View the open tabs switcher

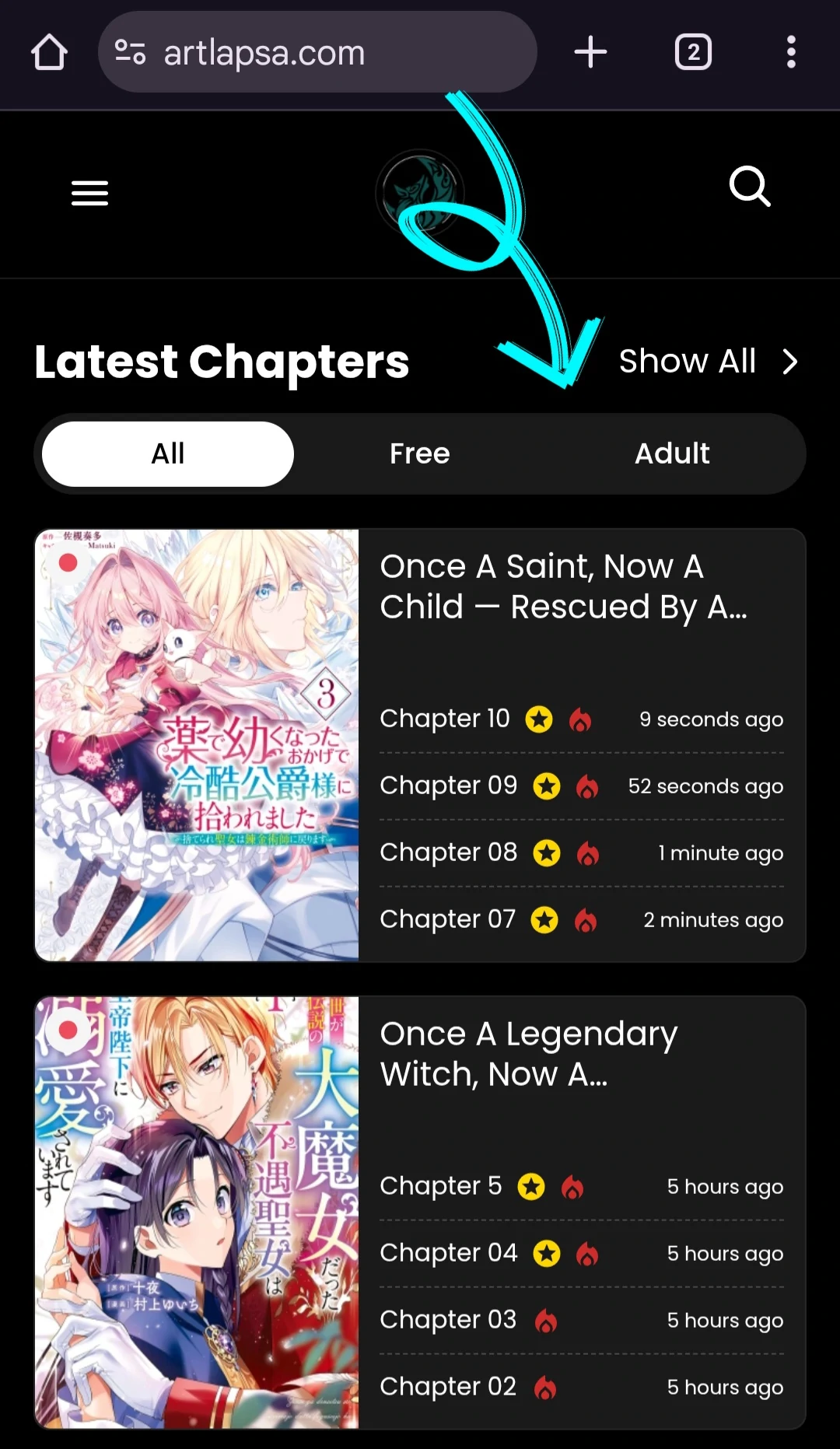tap(692, 53)
